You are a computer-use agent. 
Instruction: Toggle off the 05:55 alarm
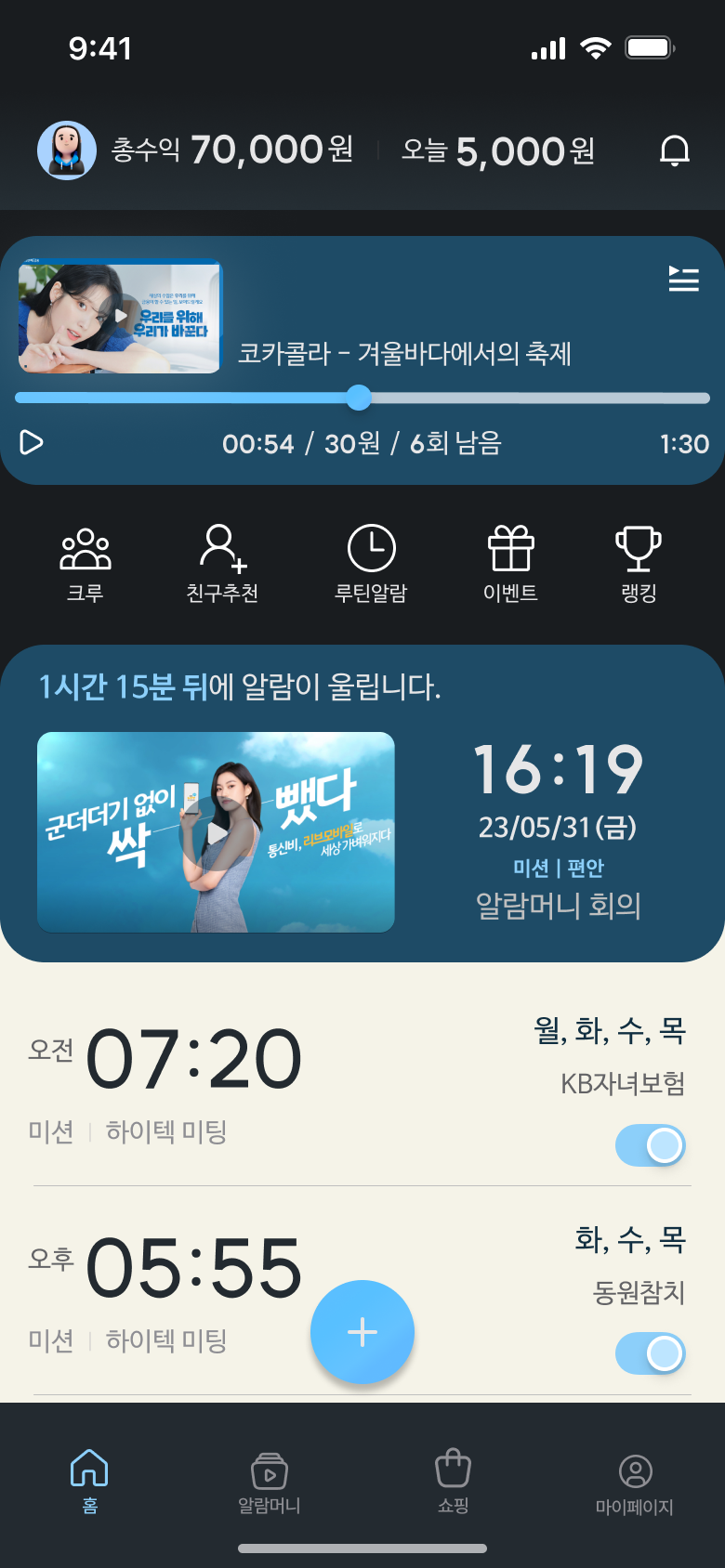coord(651,1353)
